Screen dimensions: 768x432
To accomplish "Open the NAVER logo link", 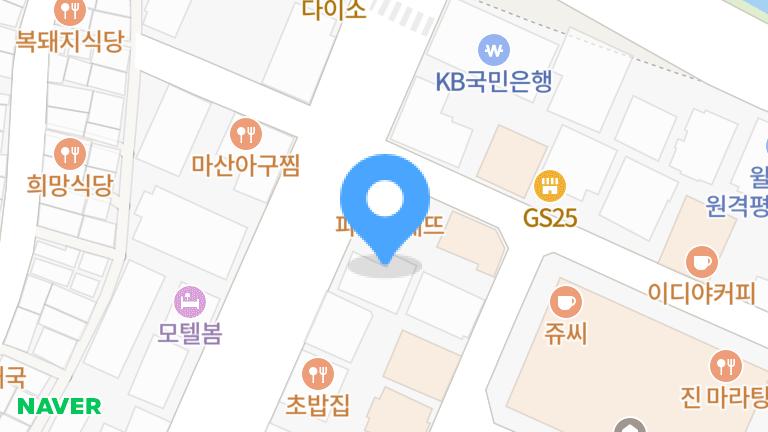I will pyautogui.click(x=60, y=406).
